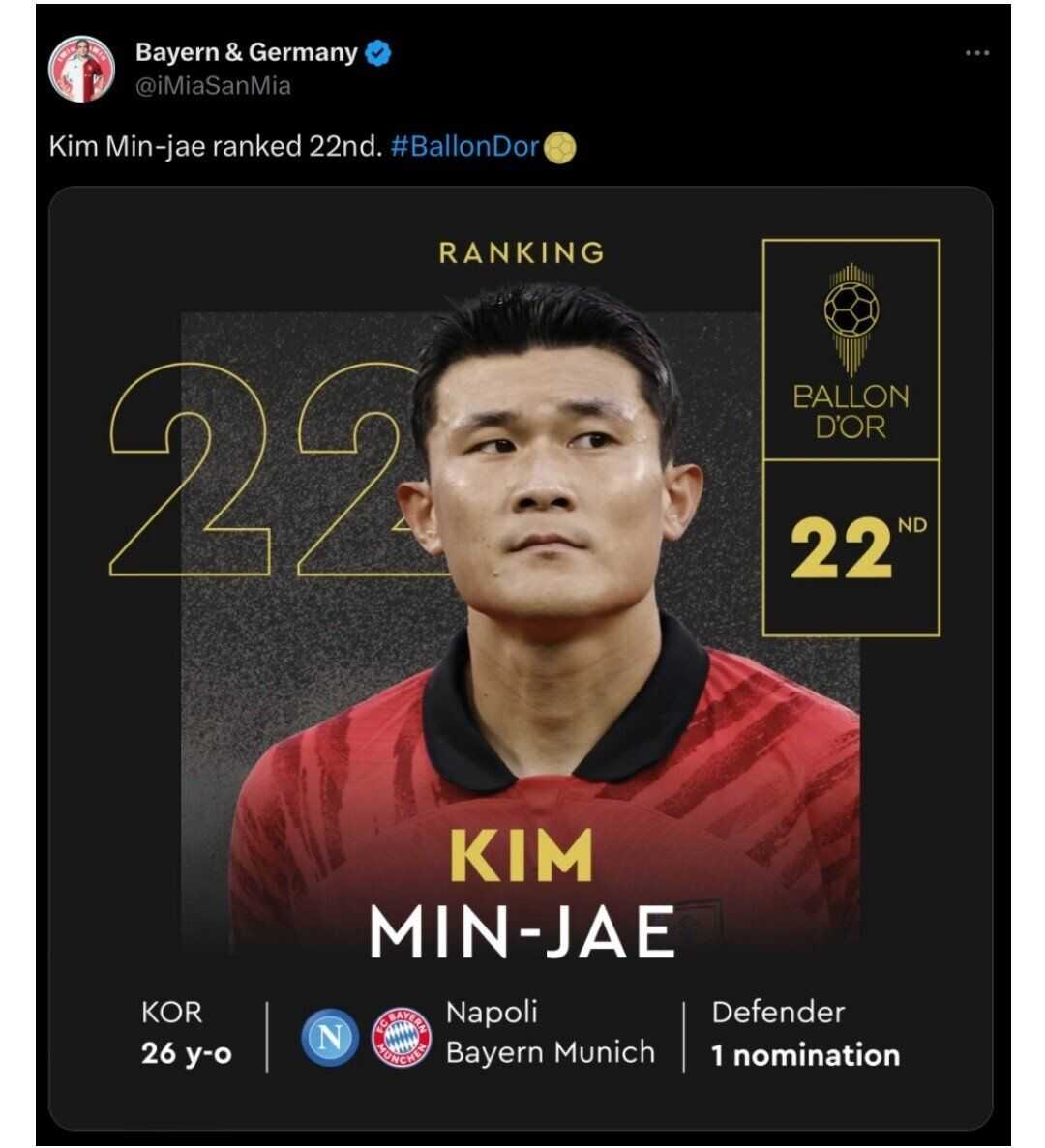Open the @iMiaSanMia account handle
Viewport: 1045px width, 1148px height.
click(213, 85)
